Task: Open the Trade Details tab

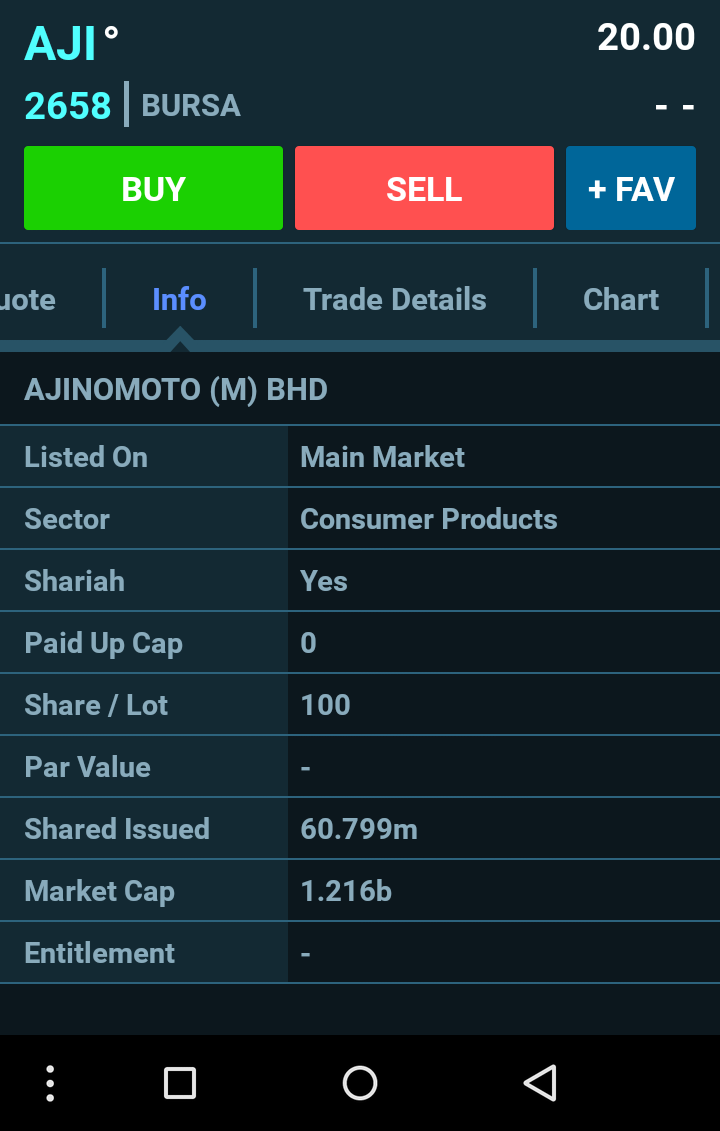Action: click(395, 299)
